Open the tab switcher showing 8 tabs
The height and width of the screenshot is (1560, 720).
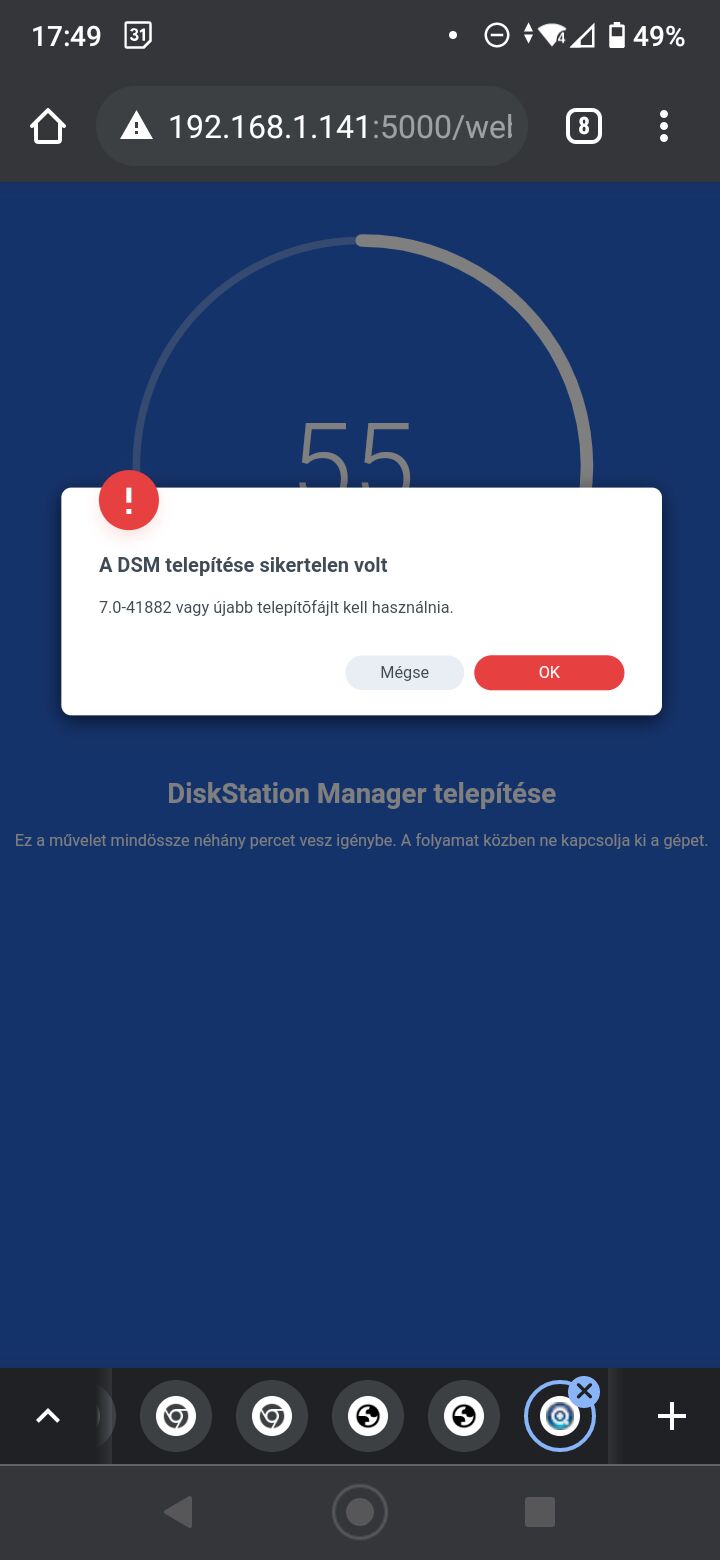click(x=584, y=126)
